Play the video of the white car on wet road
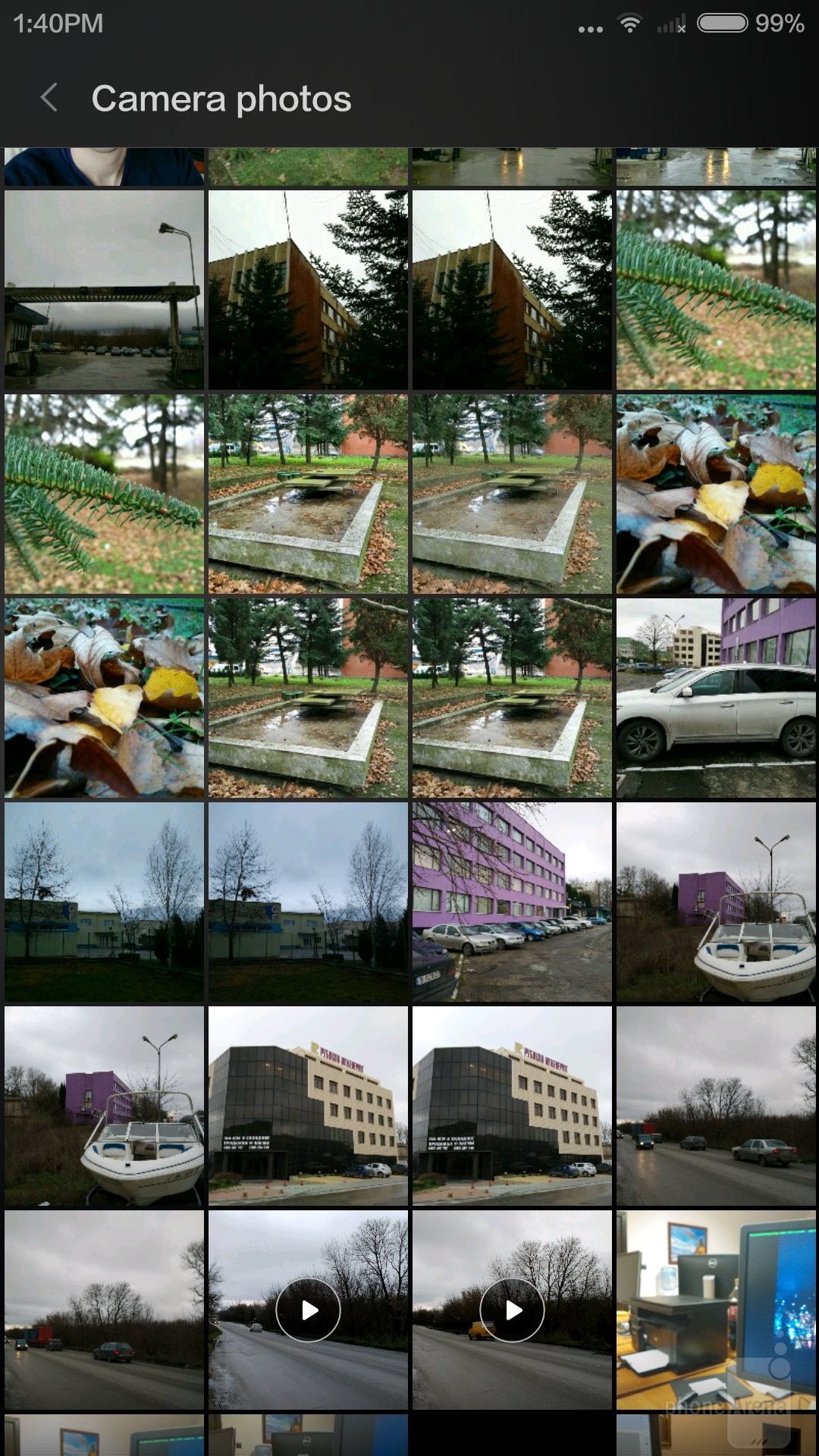This screenshot has width=819, height=1456. (308, 1310)
